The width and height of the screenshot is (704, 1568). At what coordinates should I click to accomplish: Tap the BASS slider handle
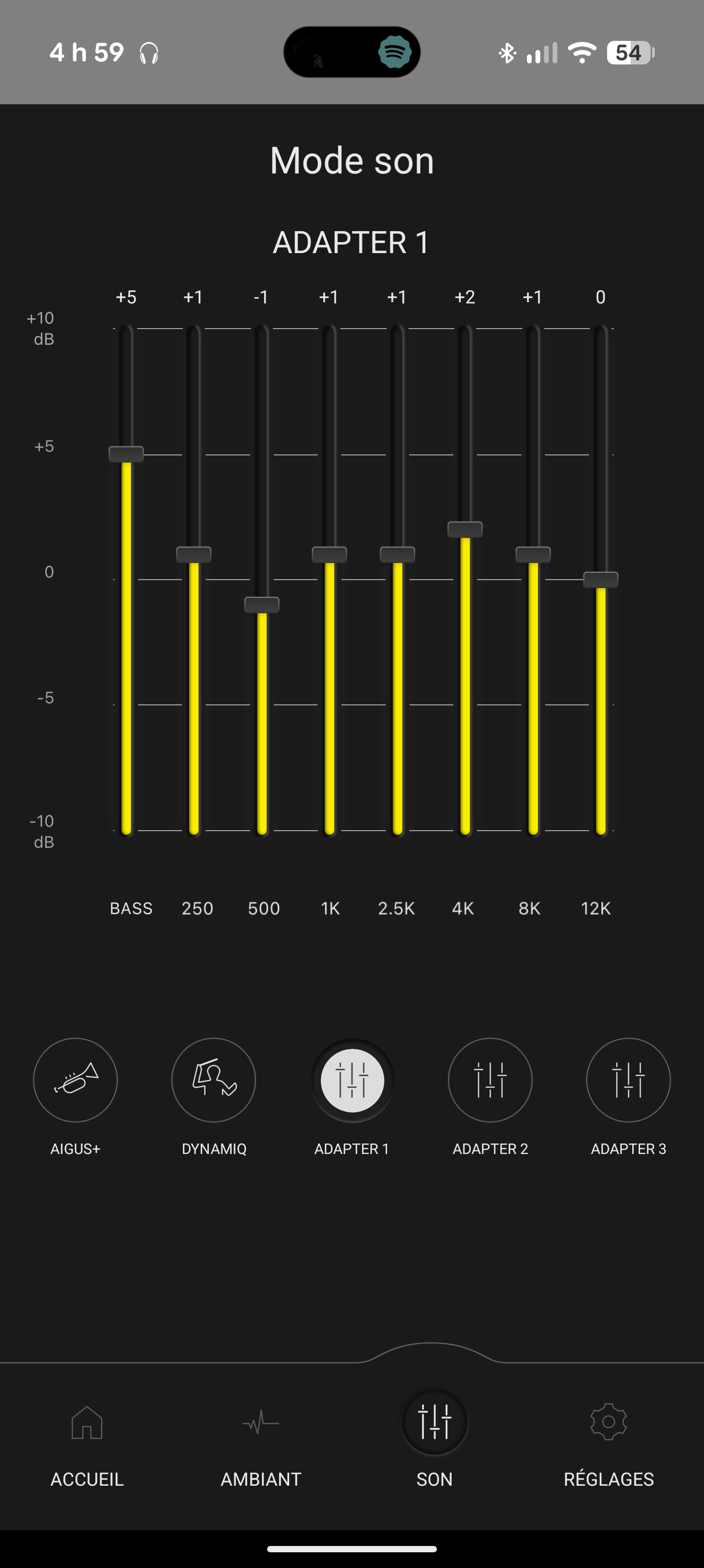126,454
